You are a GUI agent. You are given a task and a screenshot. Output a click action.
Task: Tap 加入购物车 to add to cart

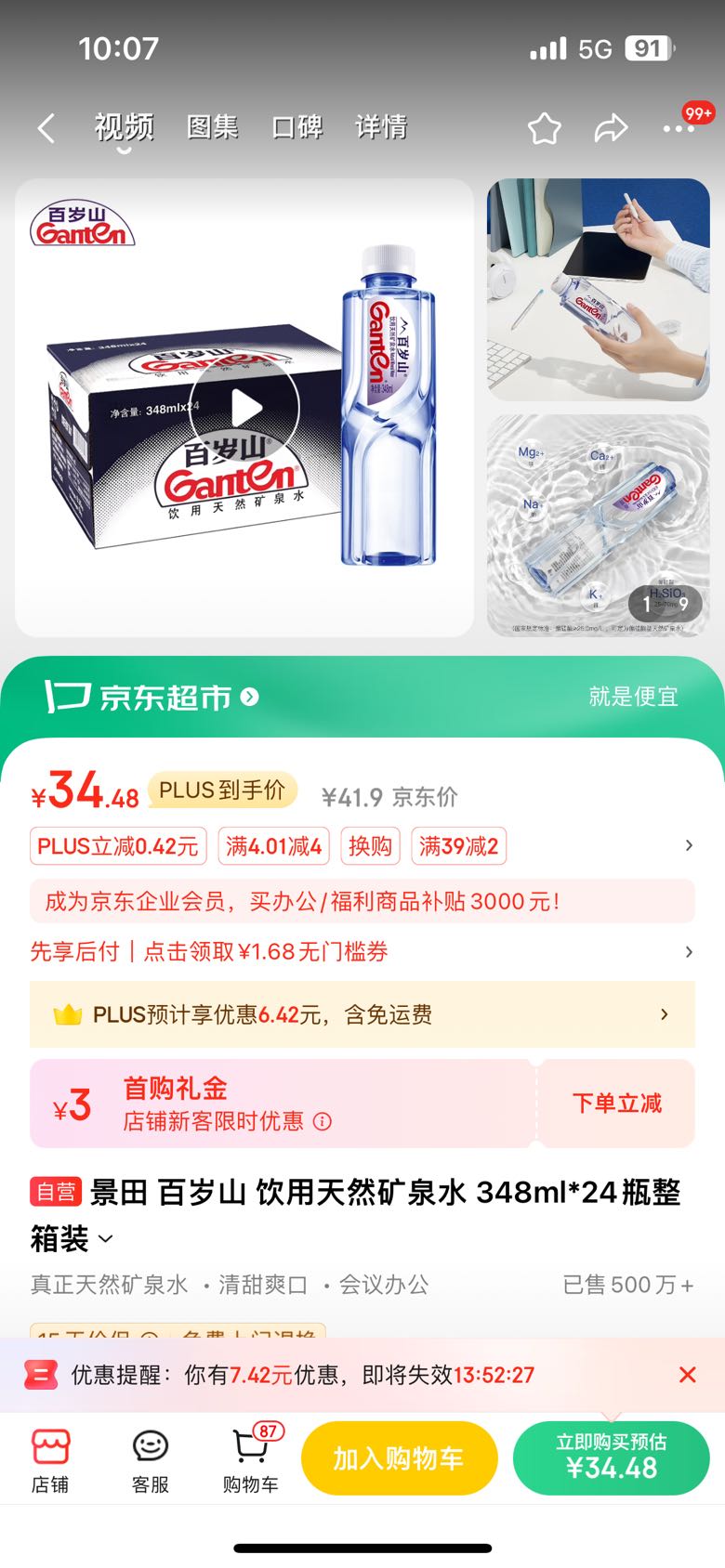(399, 1458)
